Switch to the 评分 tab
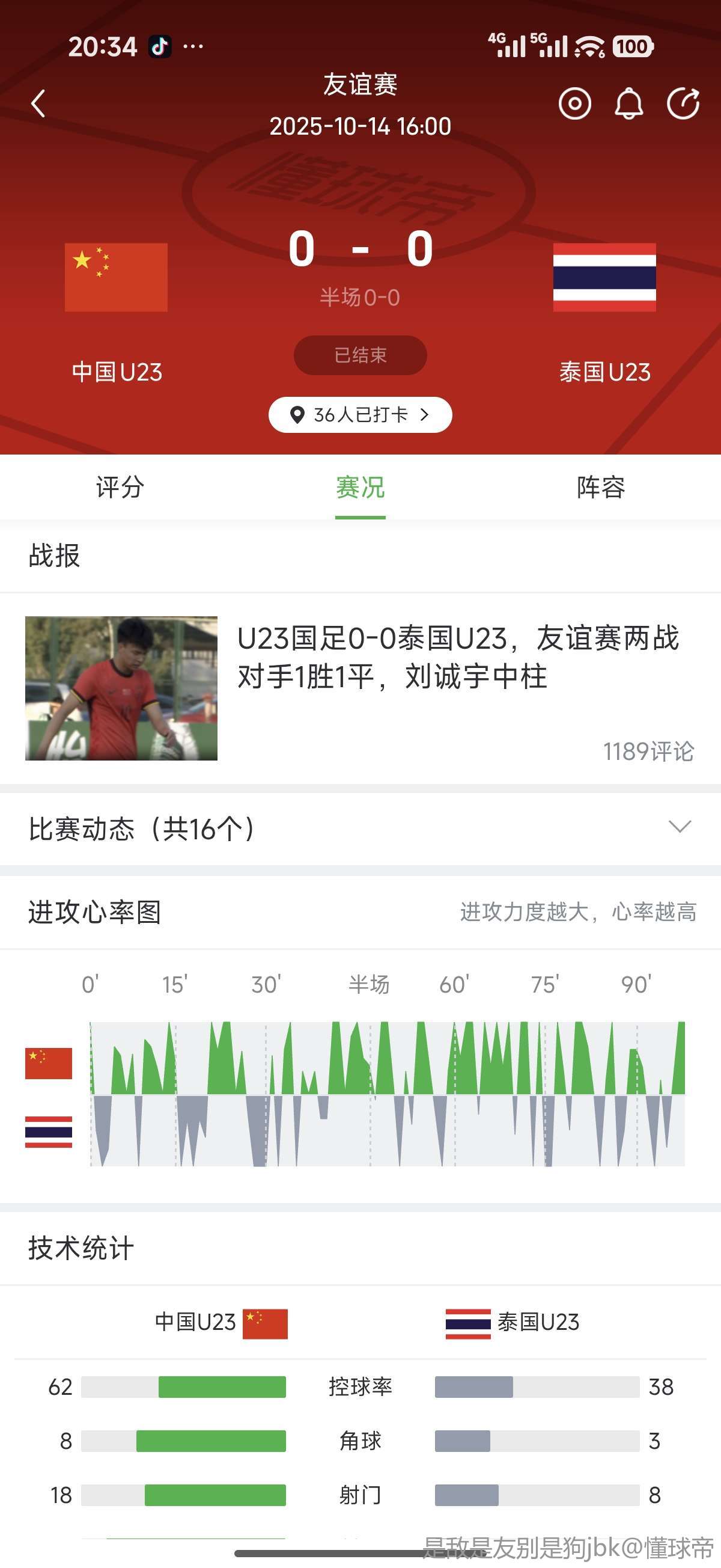 [x=120, y=488]
